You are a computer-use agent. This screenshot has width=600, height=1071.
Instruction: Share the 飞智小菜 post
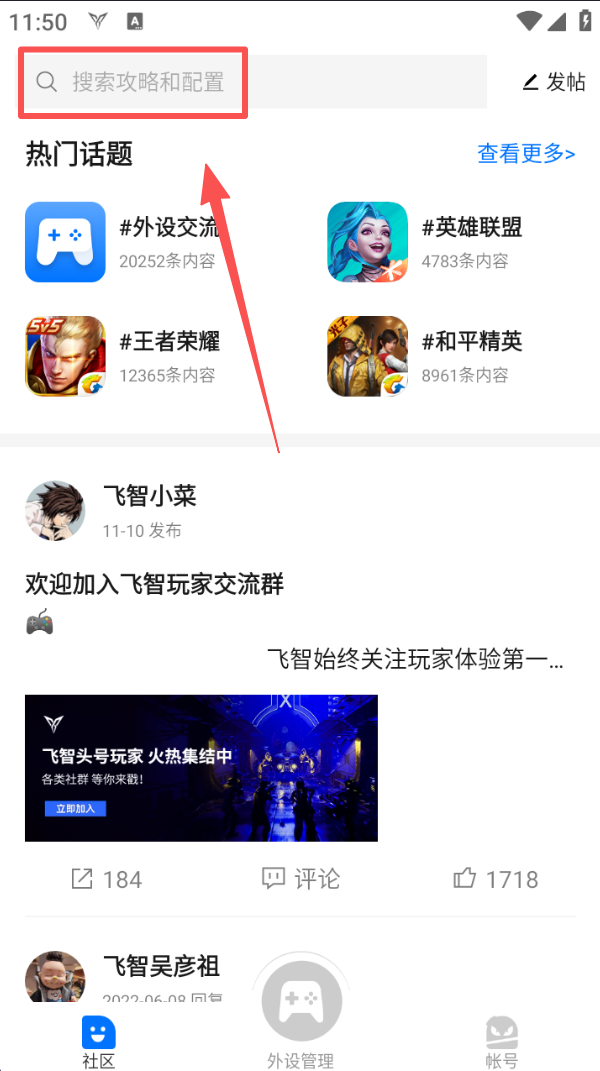106,879
